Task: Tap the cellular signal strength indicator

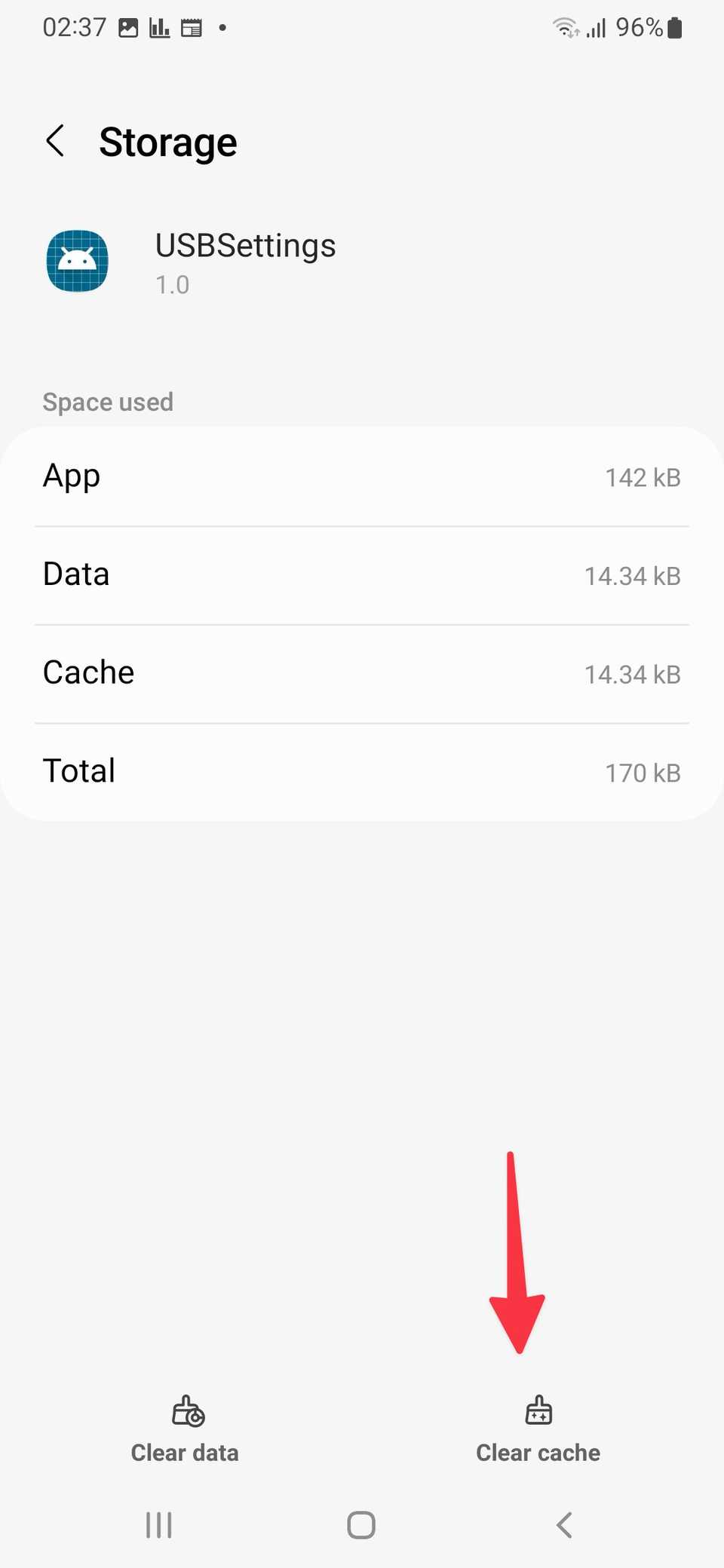Action: [596, 27]
